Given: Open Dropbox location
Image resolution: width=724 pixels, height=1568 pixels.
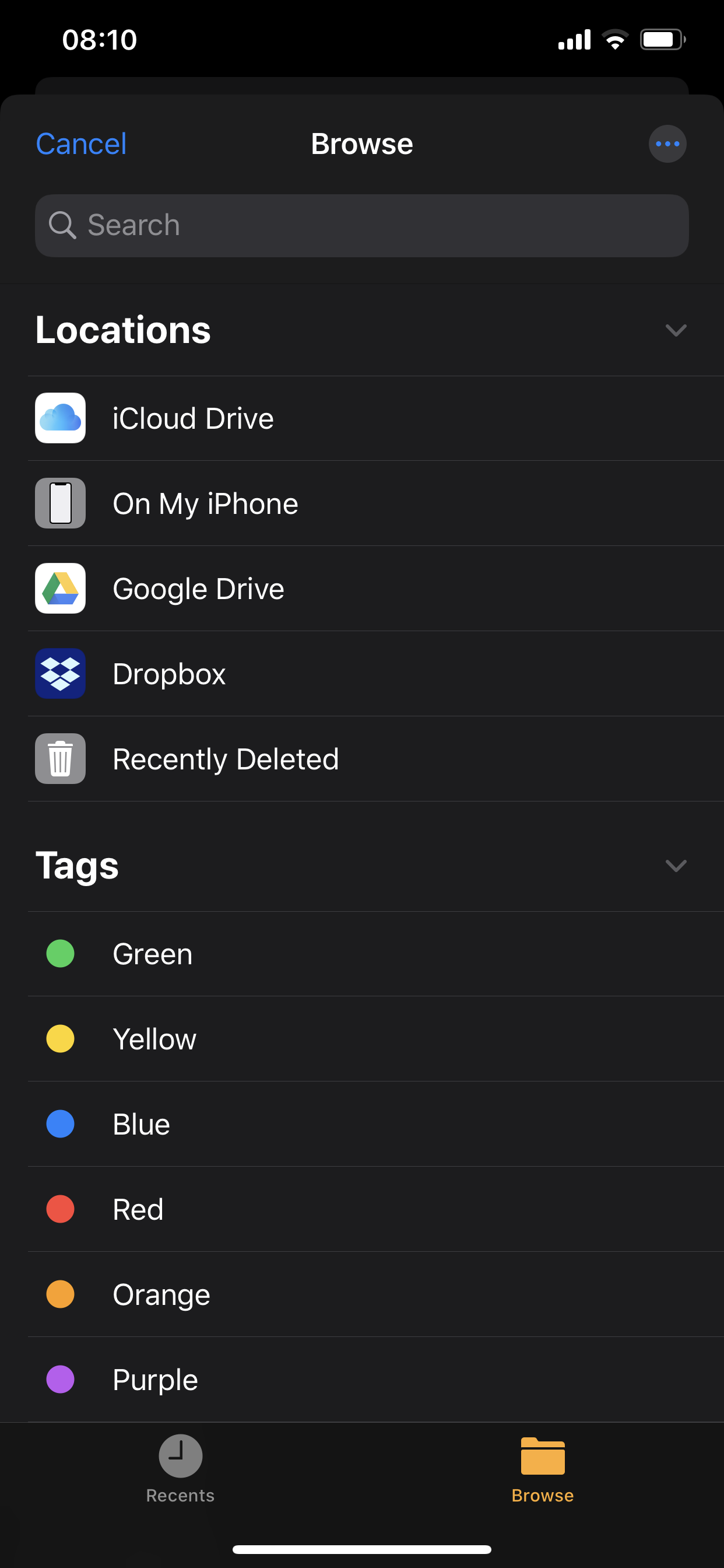Looking at the screenshot, I should pyautogui.click(x=169, y=674).
